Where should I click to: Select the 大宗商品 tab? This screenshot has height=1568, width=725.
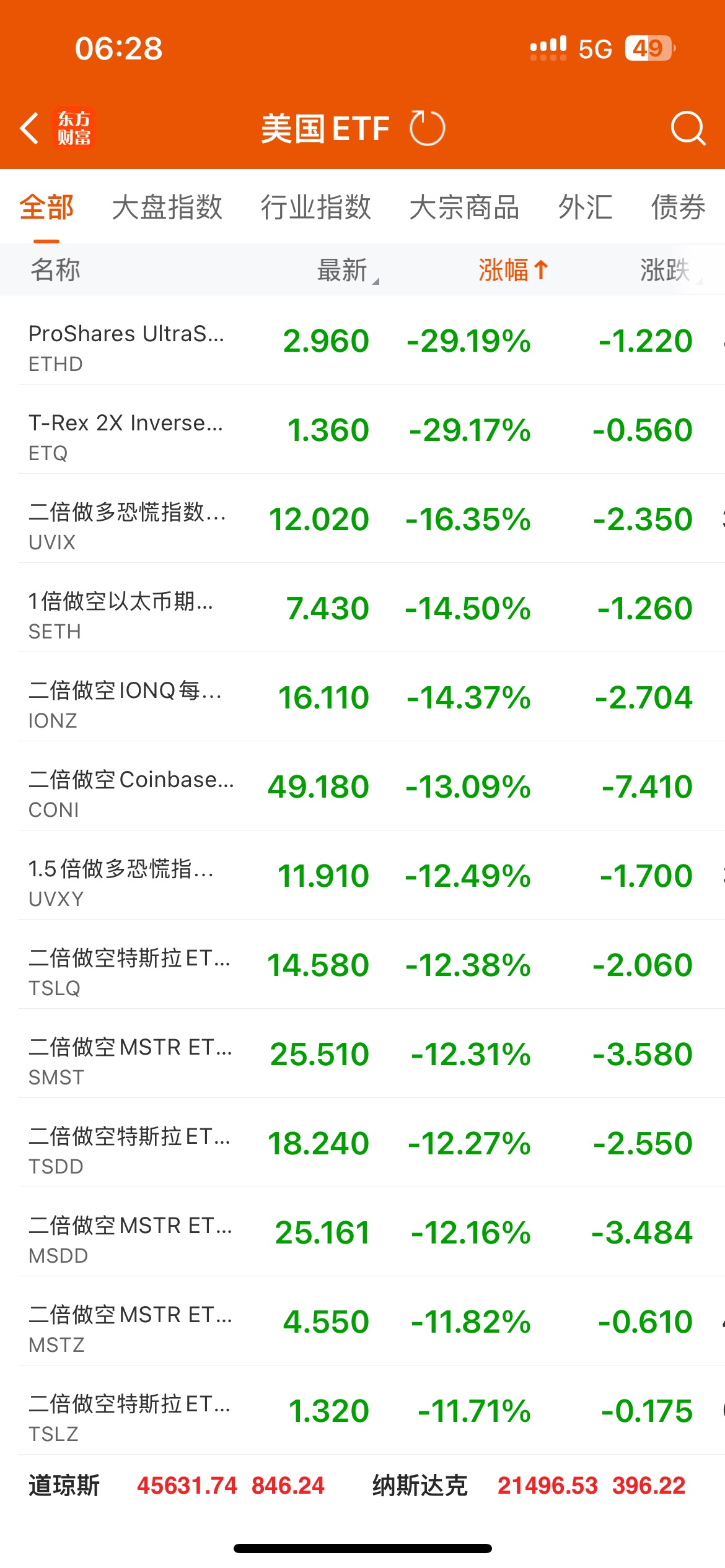pyautogui.click(x=465, y=207)
